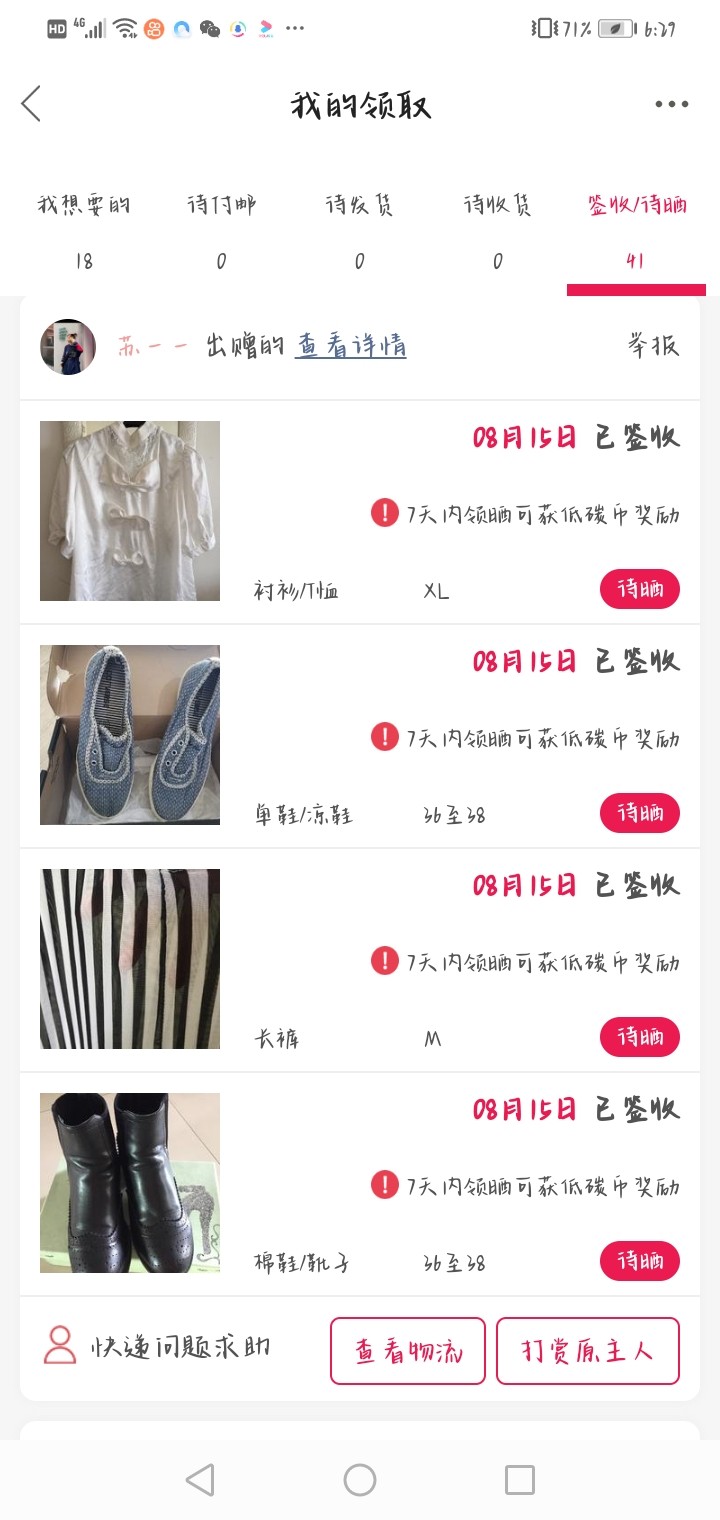Switch to the 待收货 tab
Screen dimensions: 720x1520
[497, 230]
